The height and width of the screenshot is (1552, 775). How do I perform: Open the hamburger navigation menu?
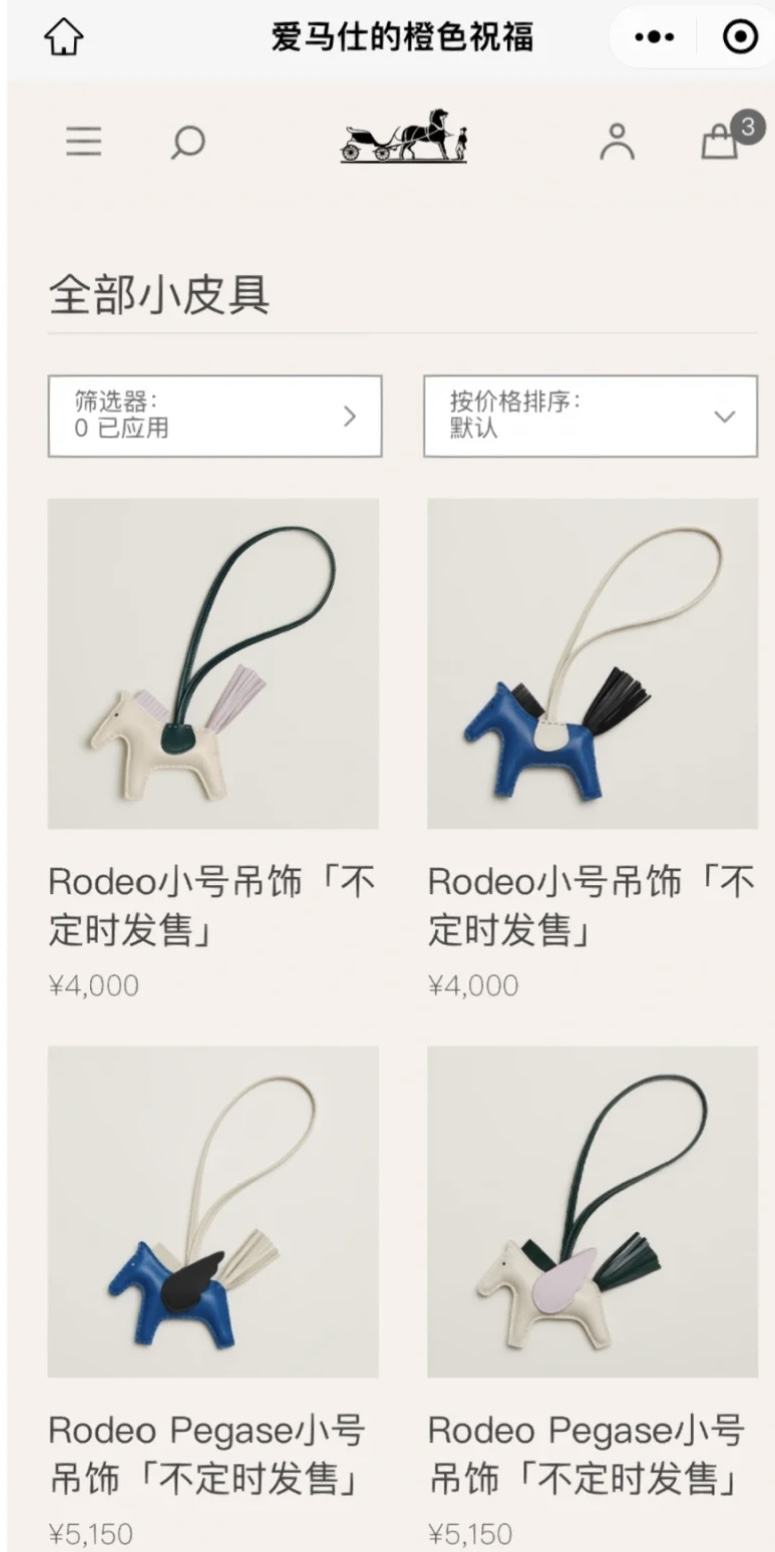84,143
